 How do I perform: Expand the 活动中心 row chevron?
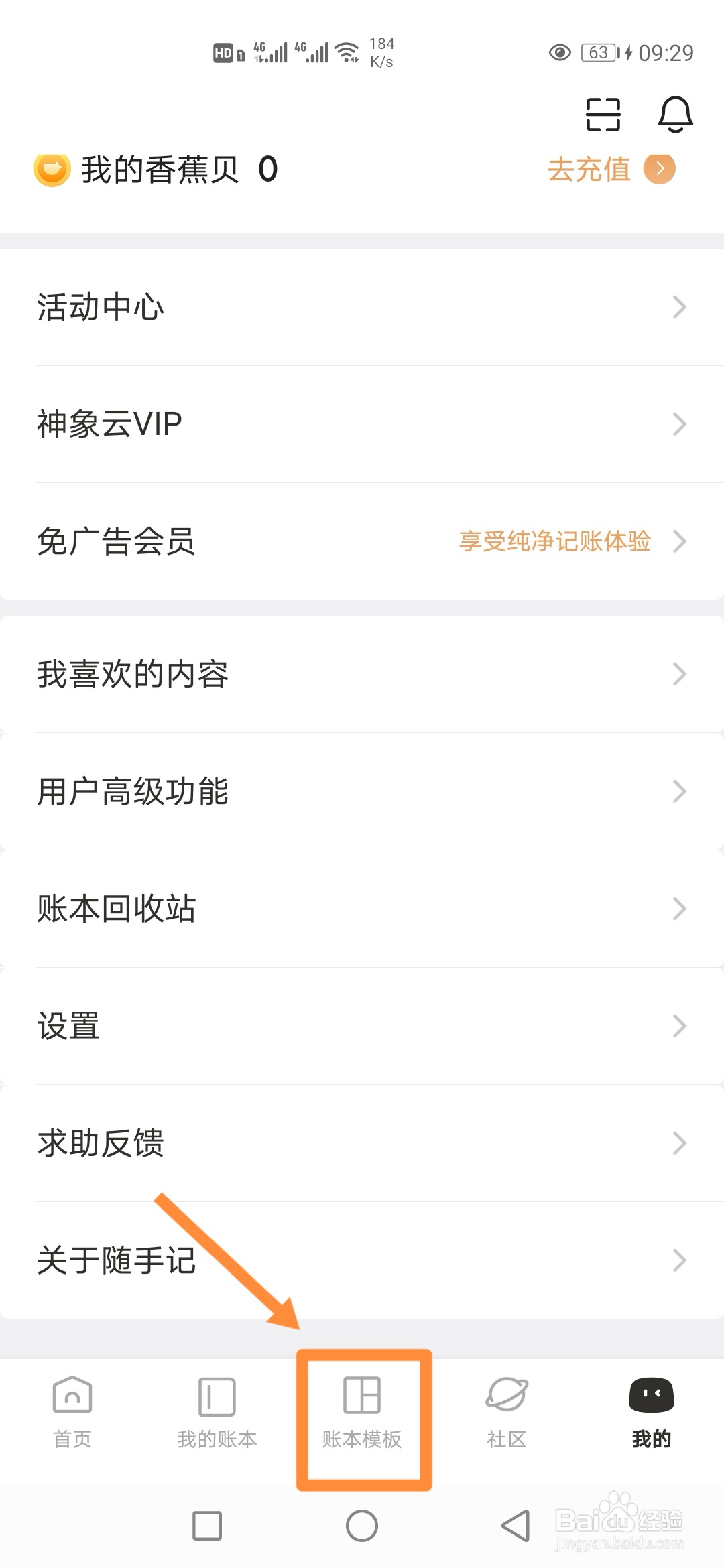click(679, 308)
